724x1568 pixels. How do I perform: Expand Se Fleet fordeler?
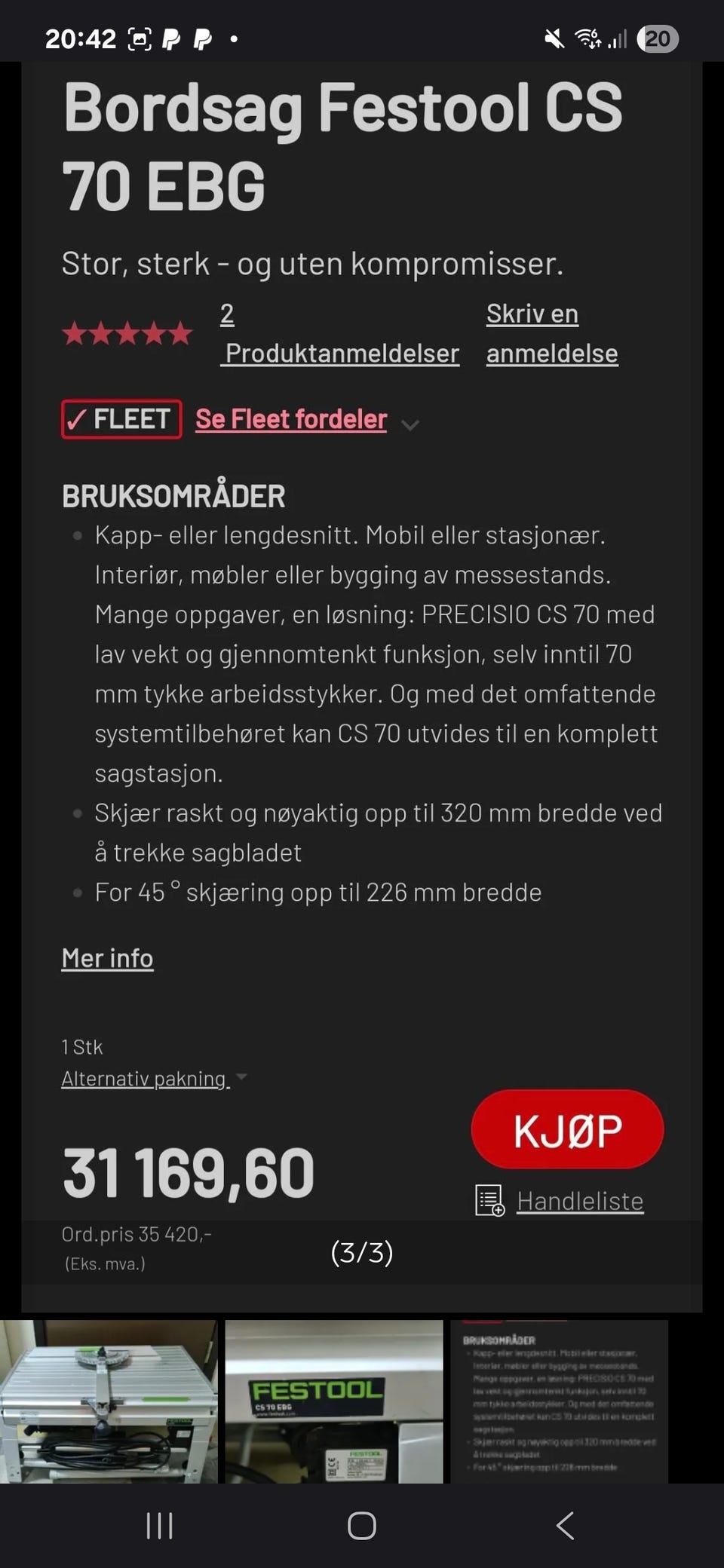point(290,419)
